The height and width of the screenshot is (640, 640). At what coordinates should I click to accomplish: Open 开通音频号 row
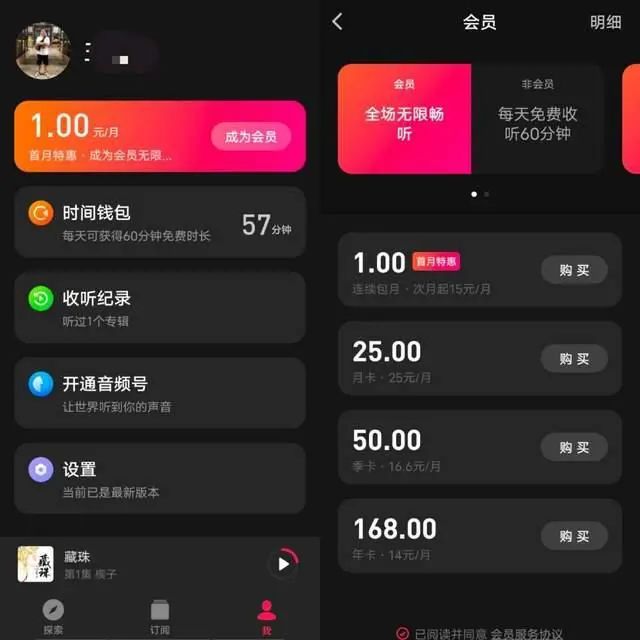pos(160,393)
